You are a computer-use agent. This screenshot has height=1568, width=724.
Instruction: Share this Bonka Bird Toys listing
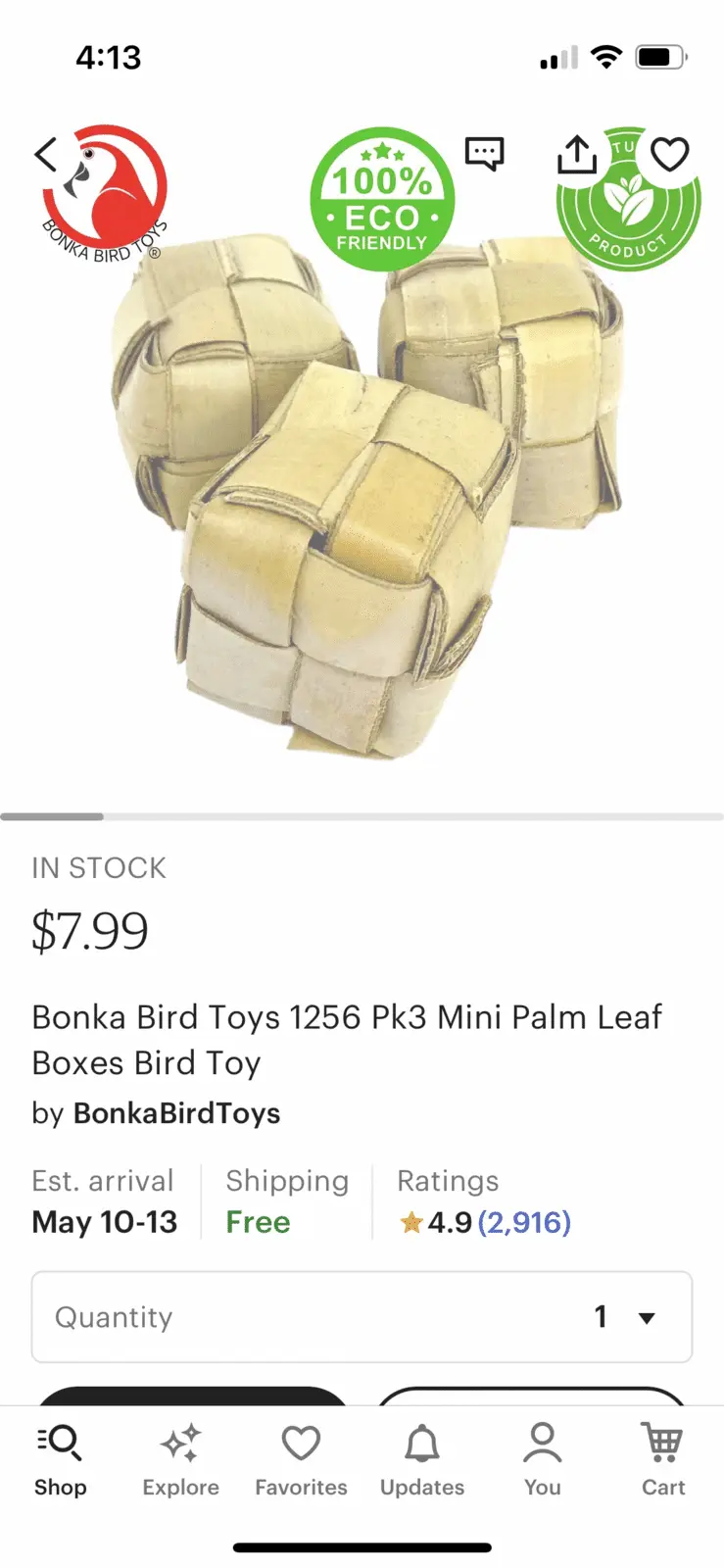tap(577, 155)
